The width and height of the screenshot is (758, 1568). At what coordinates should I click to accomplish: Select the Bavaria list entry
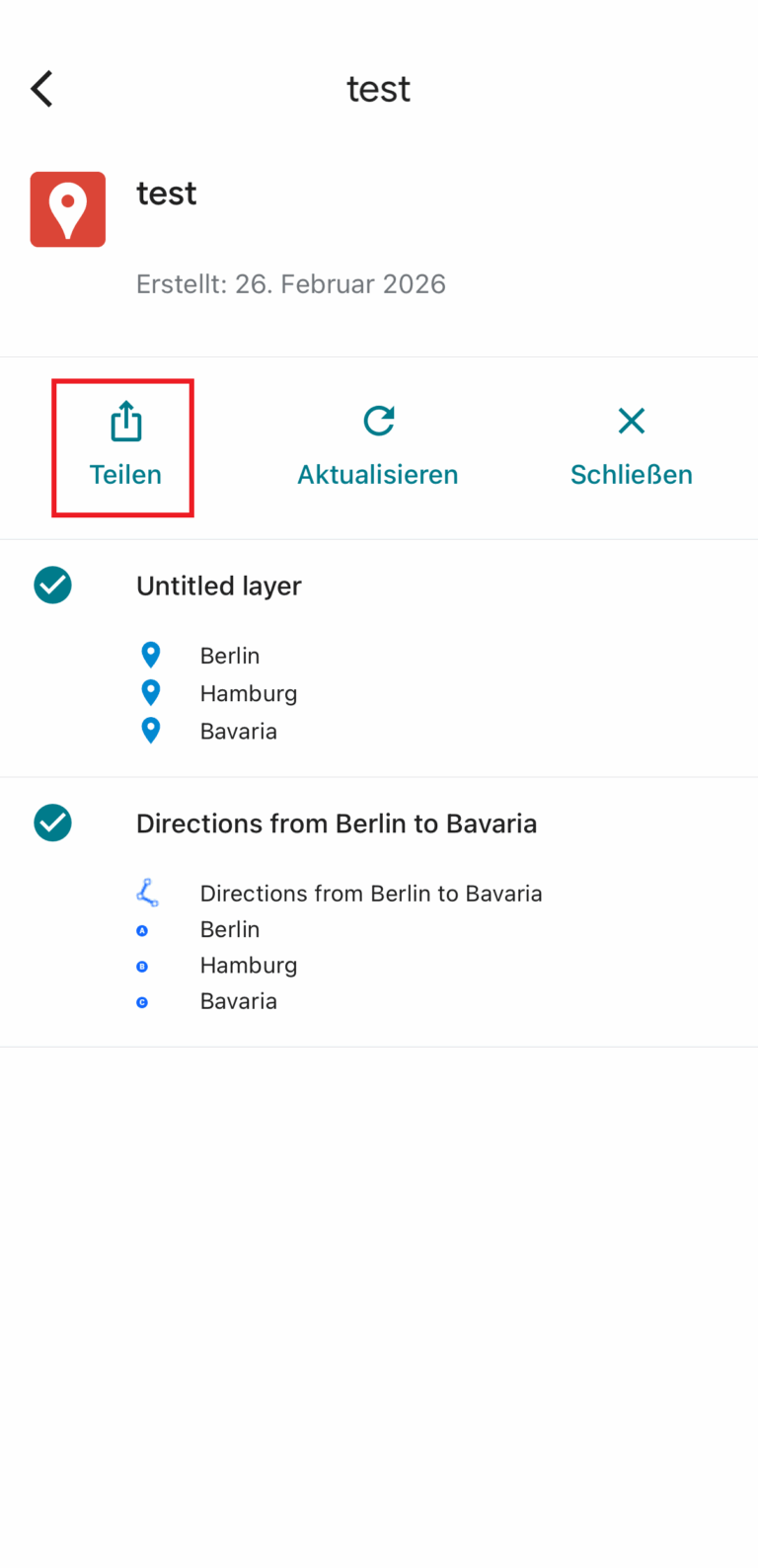tap(238, 731)
